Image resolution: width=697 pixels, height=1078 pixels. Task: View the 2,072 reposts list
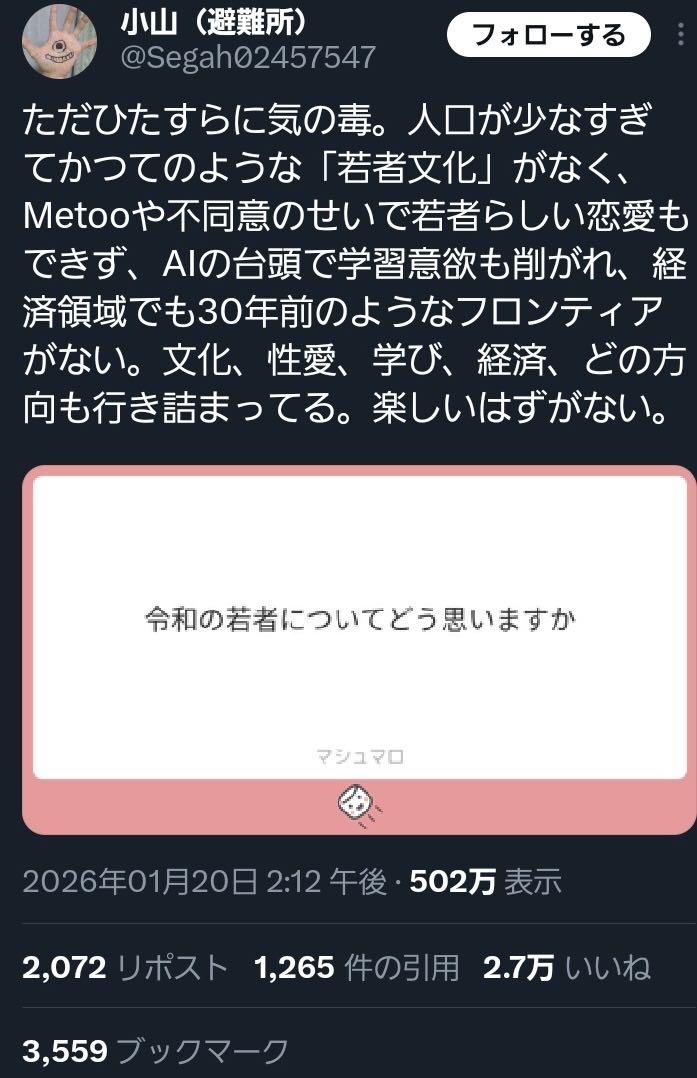125,967
